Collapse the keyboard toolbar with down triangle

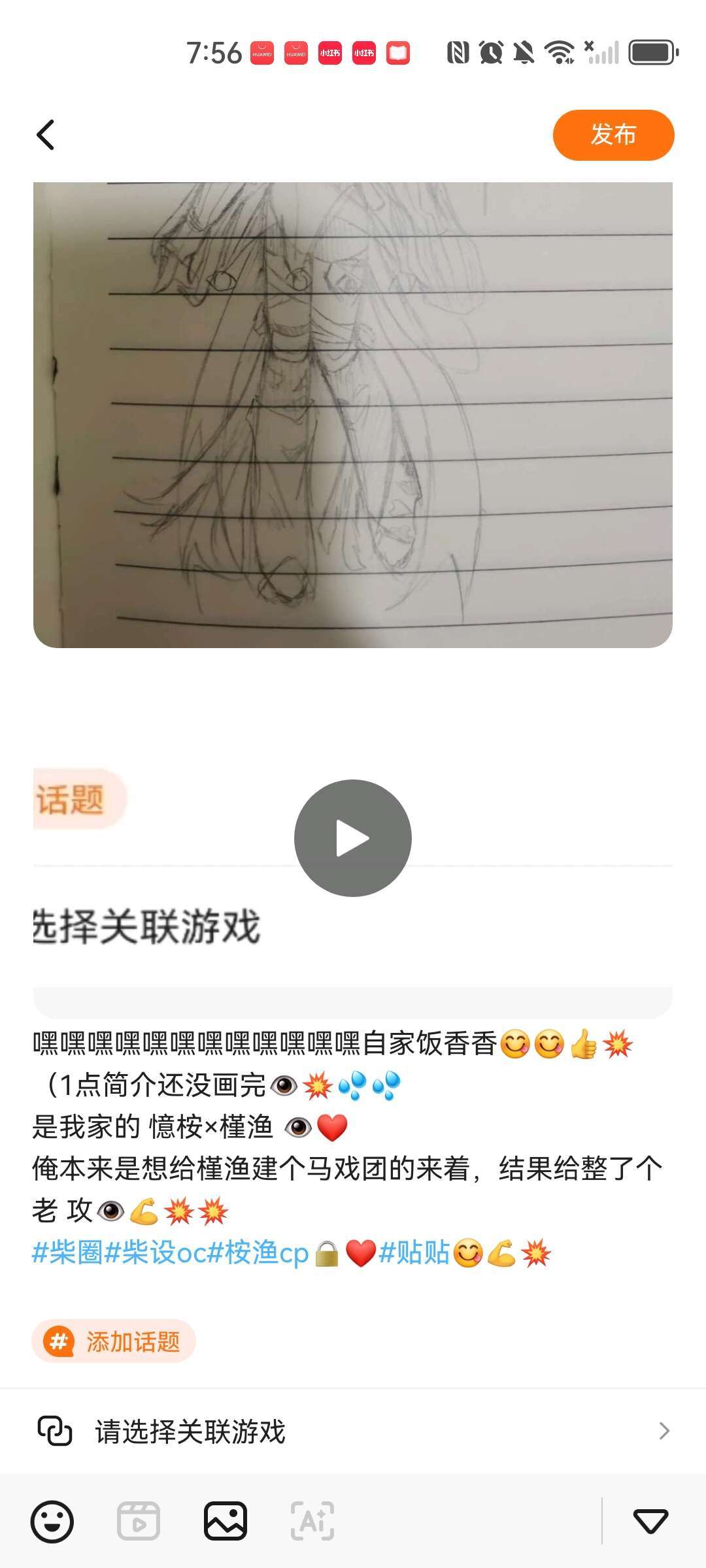pyautogui.click(x=650, y=1521)
